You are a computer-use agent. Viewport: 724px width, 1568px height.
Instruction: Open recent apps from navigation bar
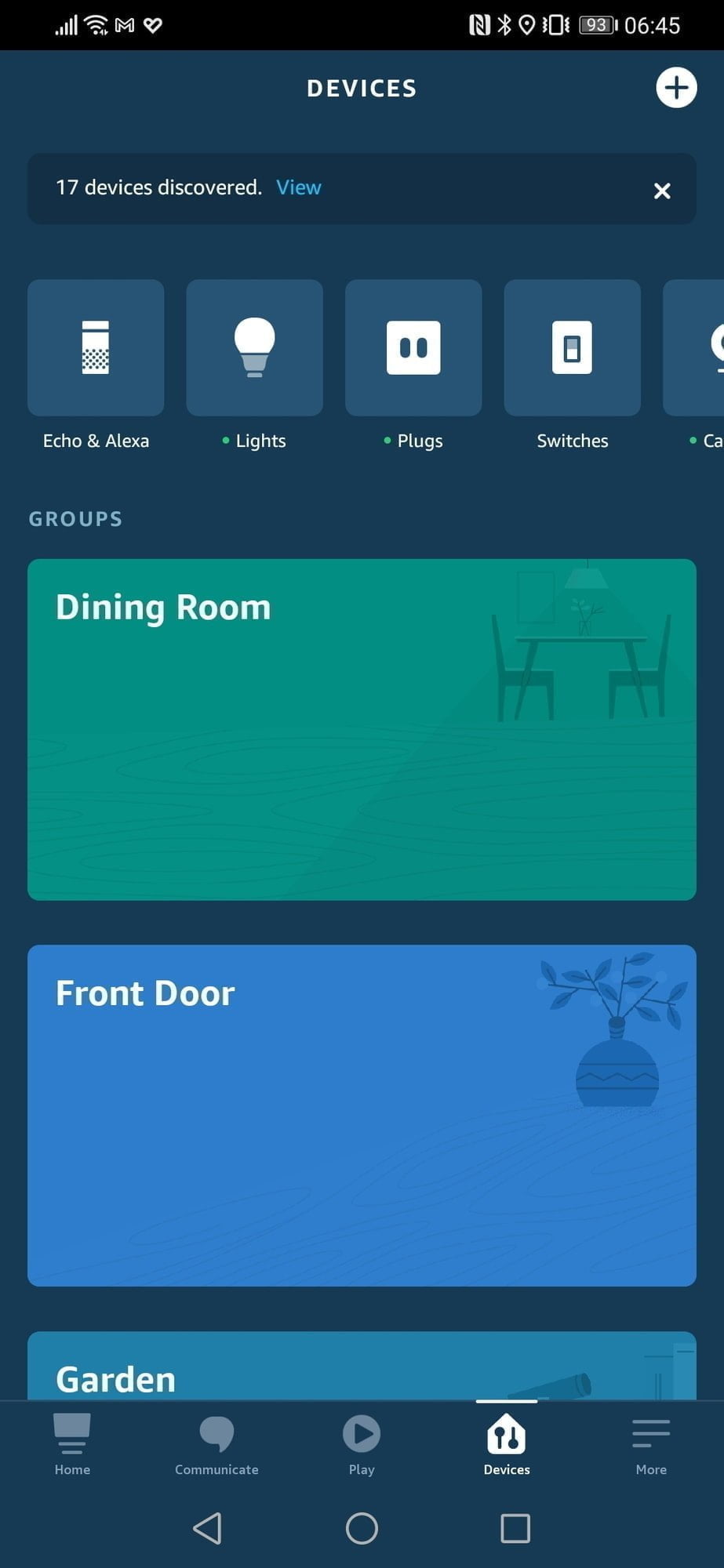tap(515, 1528)
